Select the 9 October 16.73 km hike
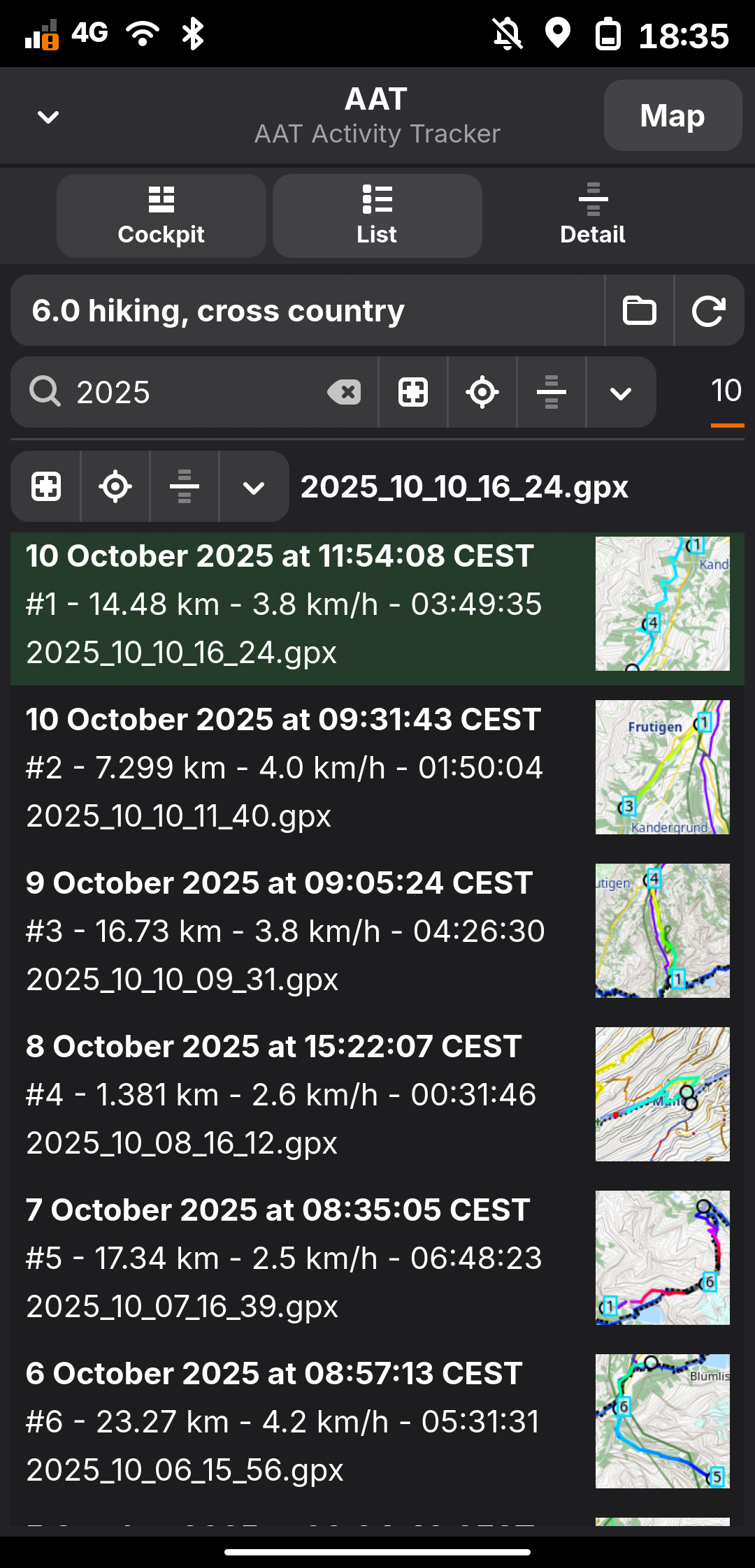The image size is (755, 1568). tap(377, 931)
